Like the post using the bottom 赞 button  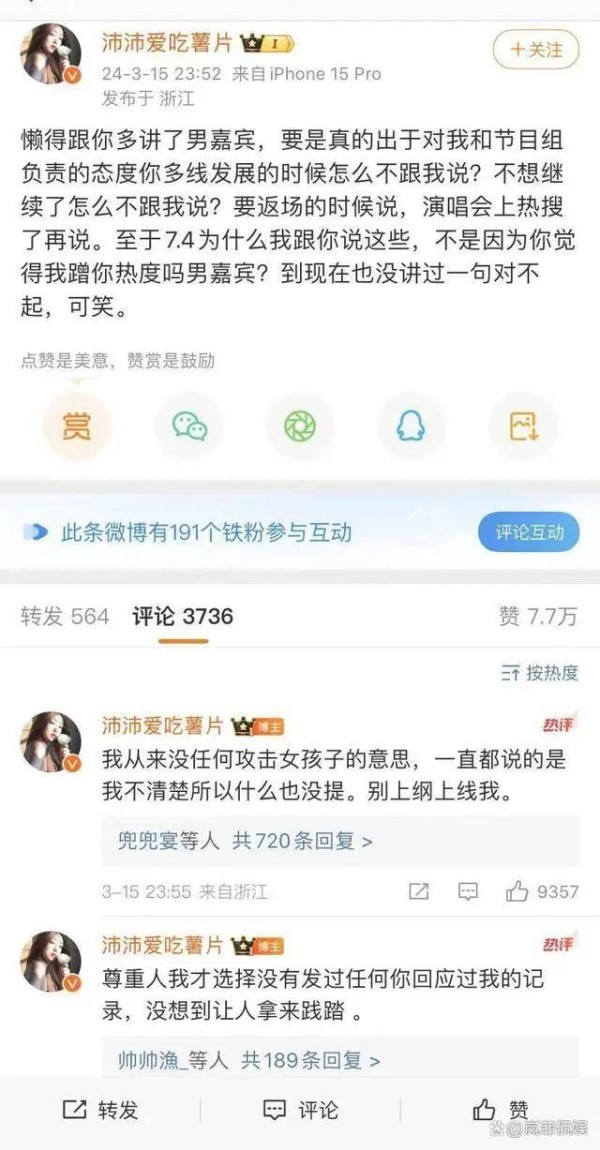coord(500,1110)
